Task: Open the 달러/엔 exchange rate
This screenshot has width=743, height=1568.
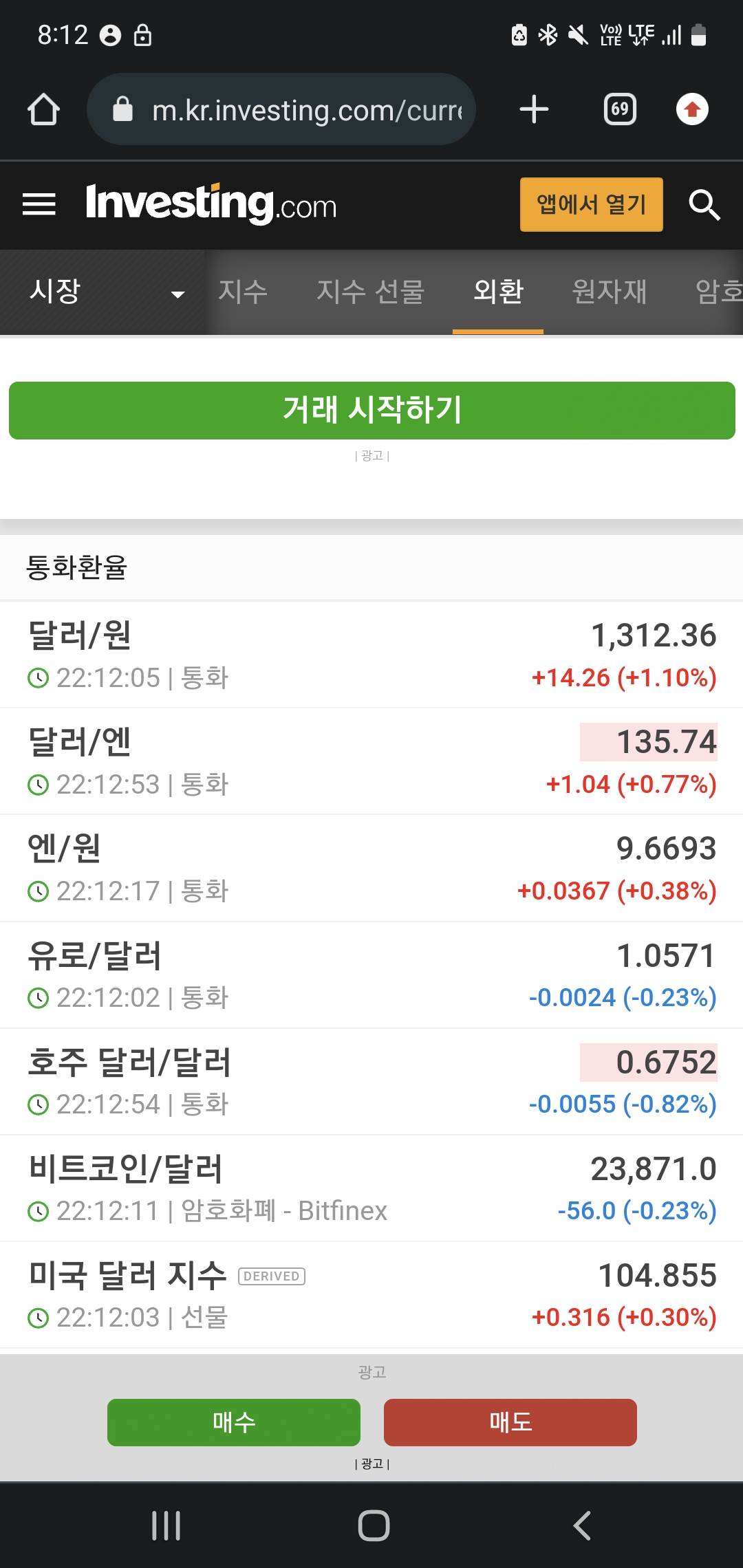Action: 80,742
